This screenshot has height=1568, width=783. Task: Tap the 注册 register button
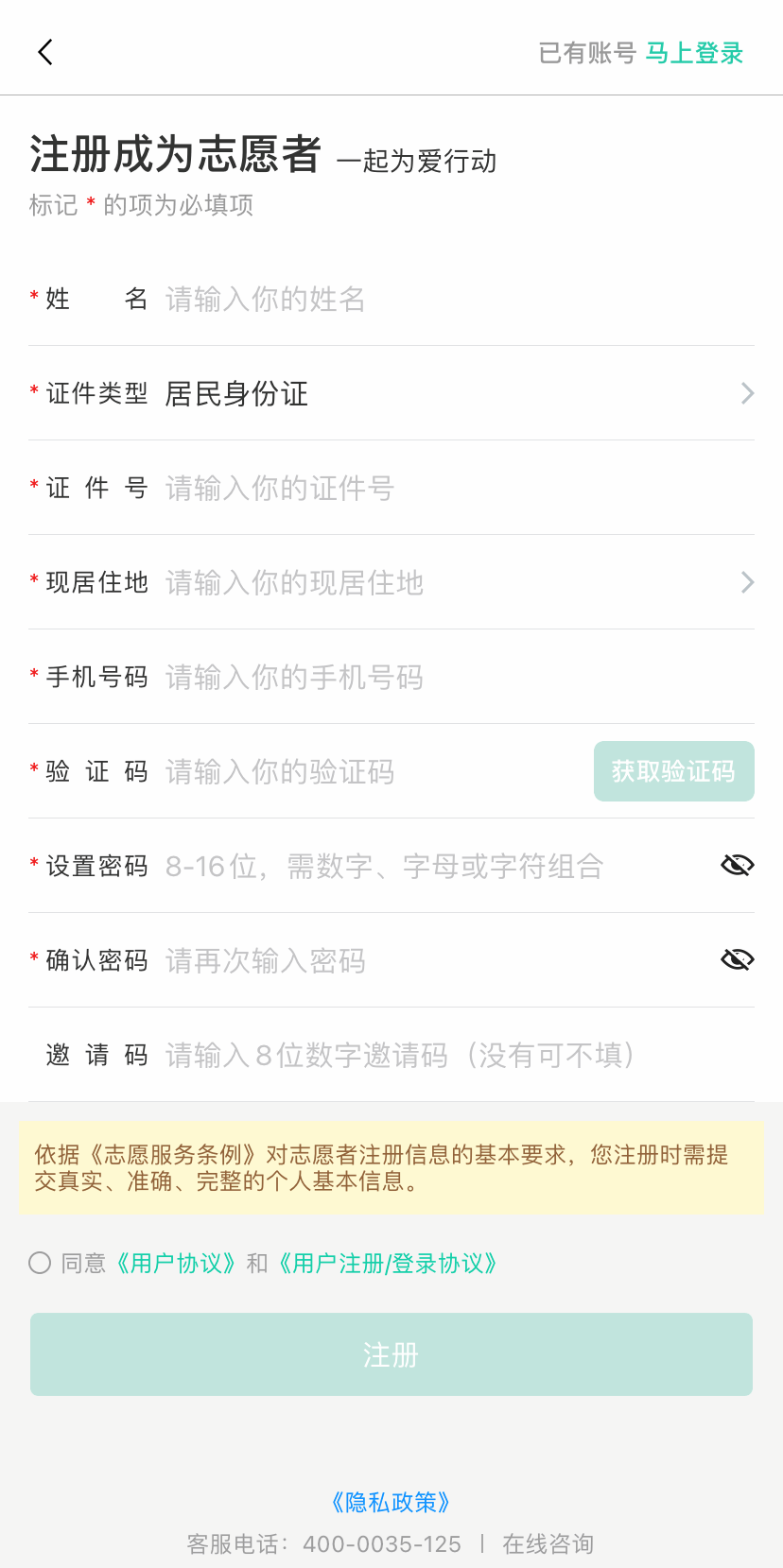391,1354
